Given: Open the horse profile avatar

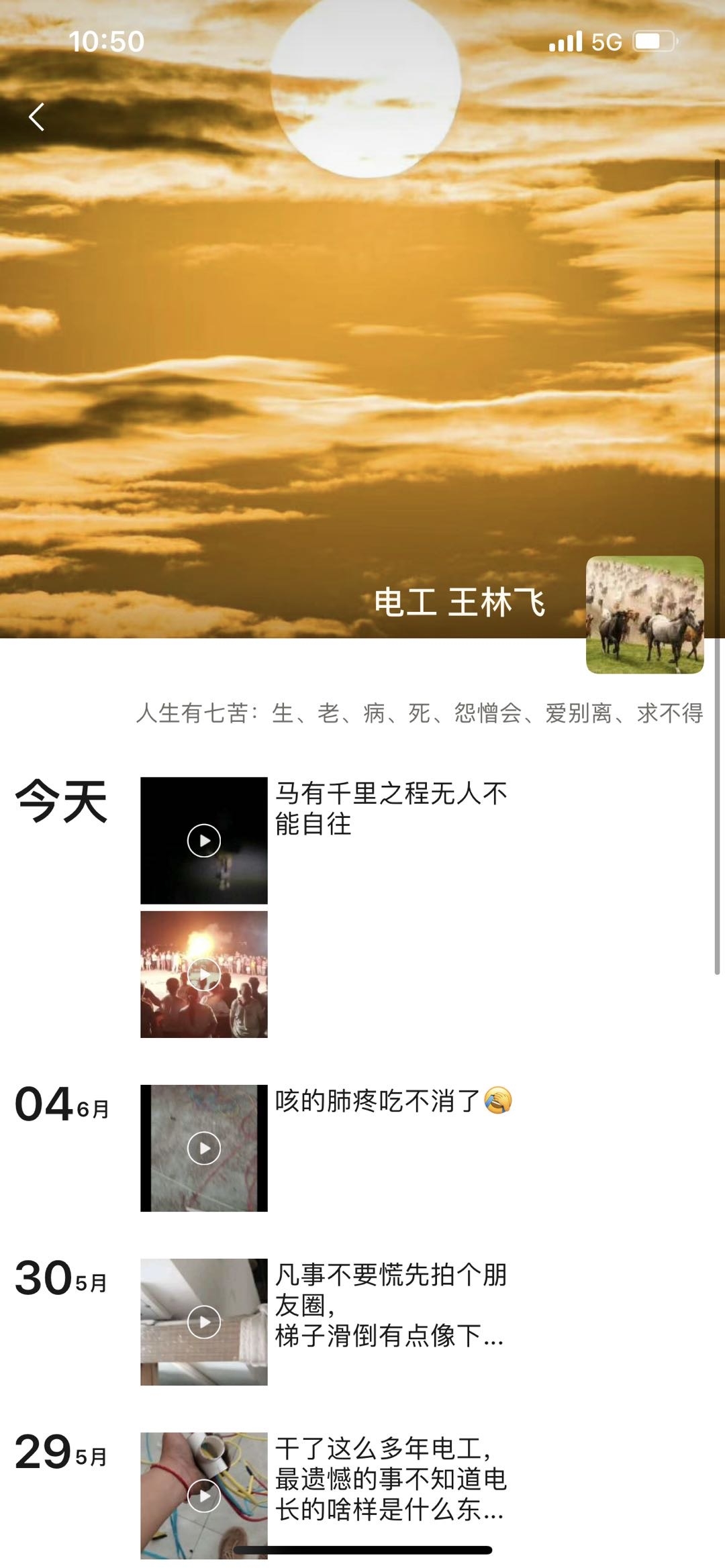Looking at the screenshot, I should (x=644, y=614).
